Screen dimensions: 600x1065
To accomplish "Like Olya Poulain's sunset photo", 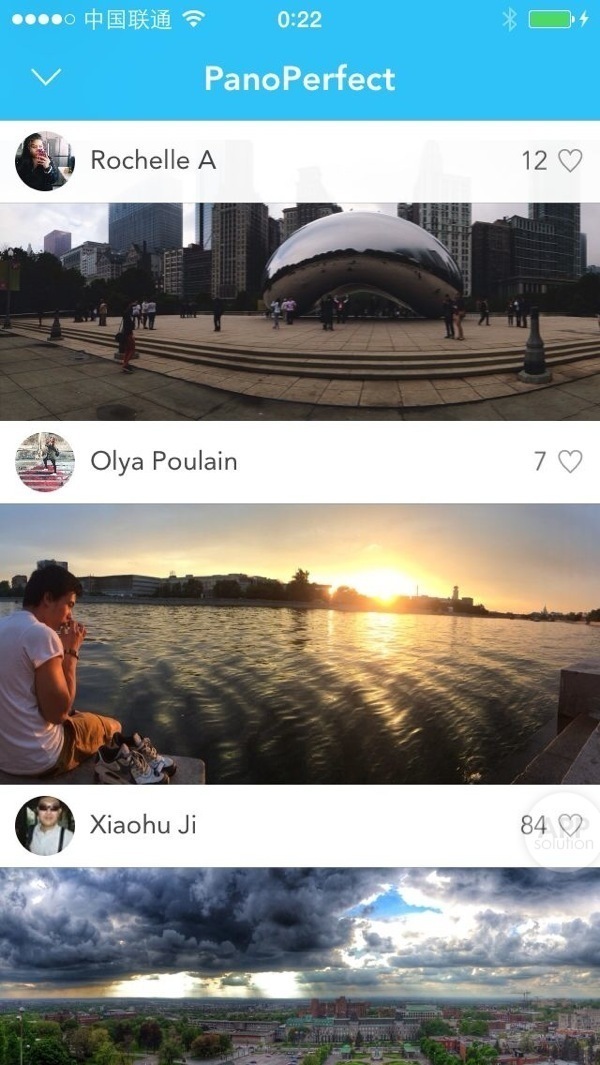I will point(569,461).
